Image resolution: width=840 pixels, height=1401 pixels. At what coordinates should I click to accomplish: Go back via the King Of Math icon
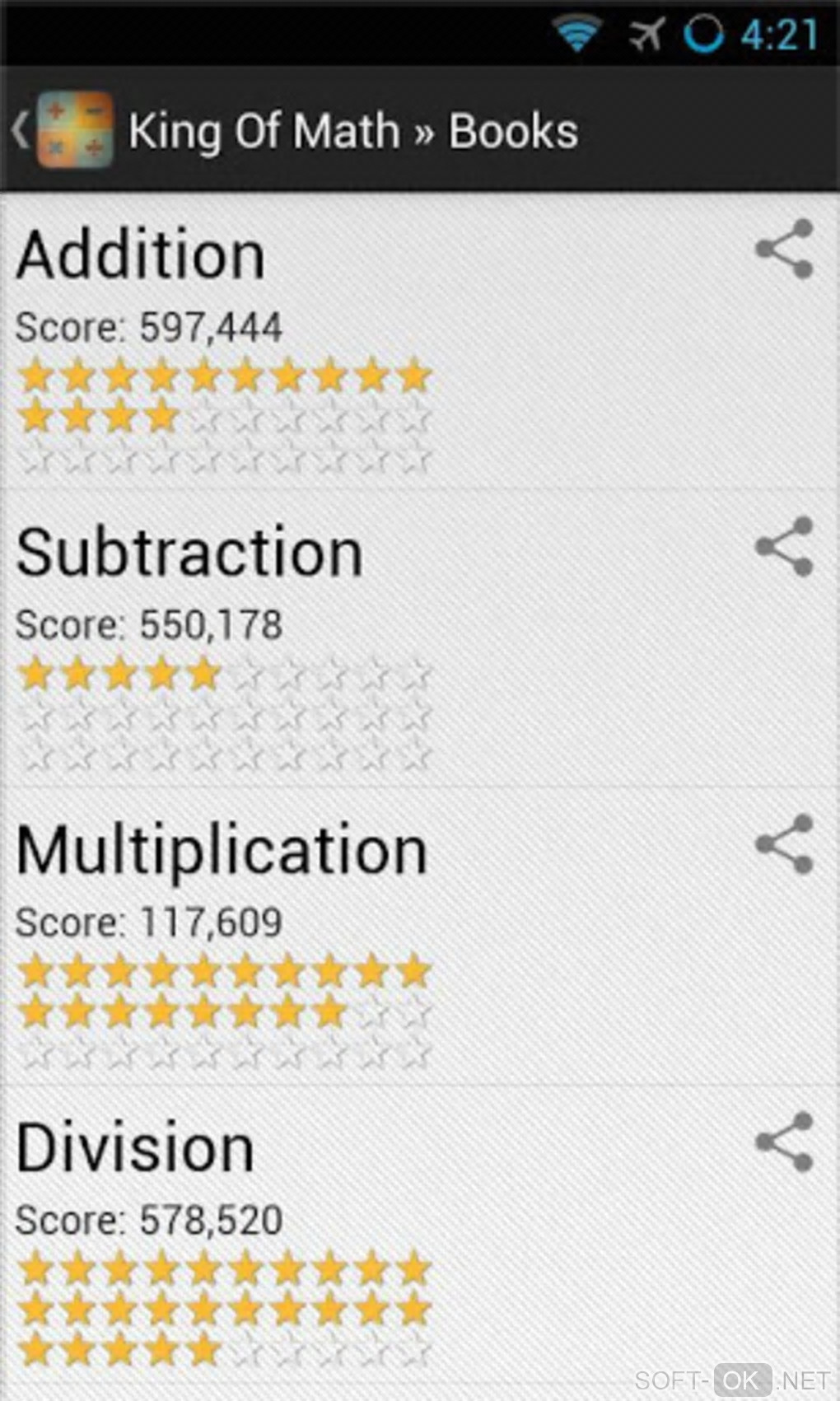(72, 130)
